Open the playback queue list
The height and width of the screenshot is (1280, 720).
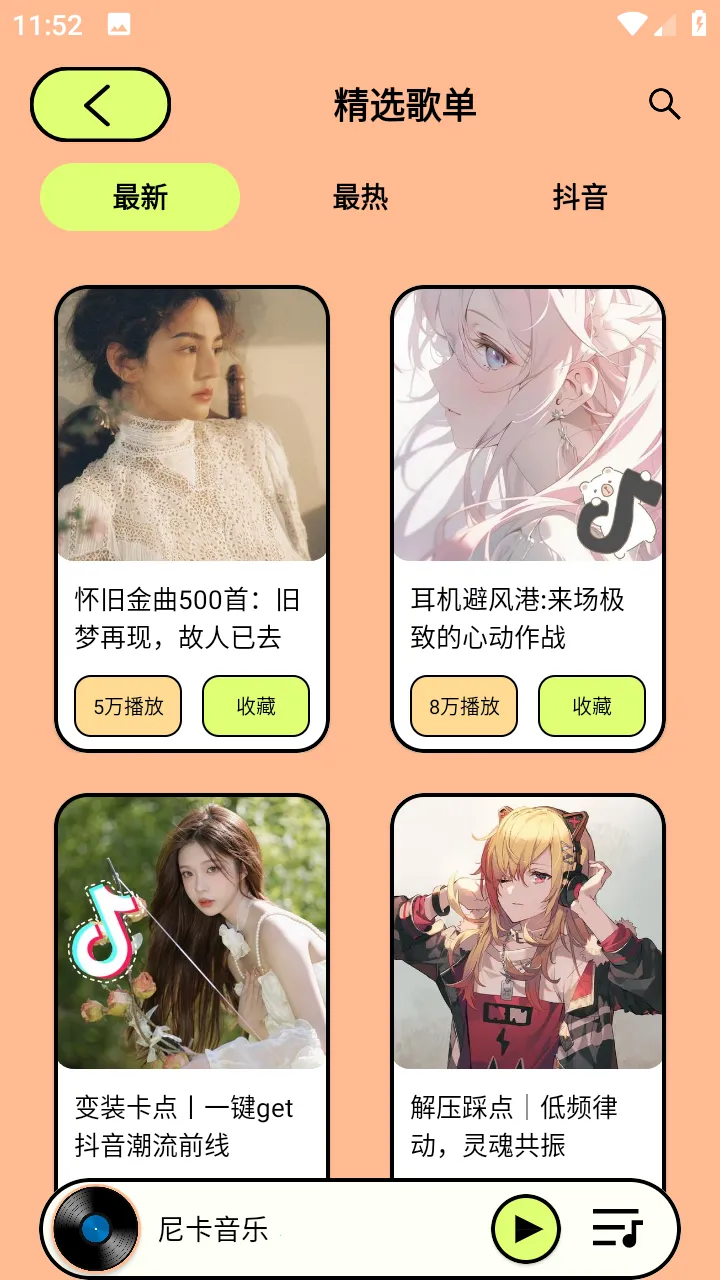[x=617, y=1229]
